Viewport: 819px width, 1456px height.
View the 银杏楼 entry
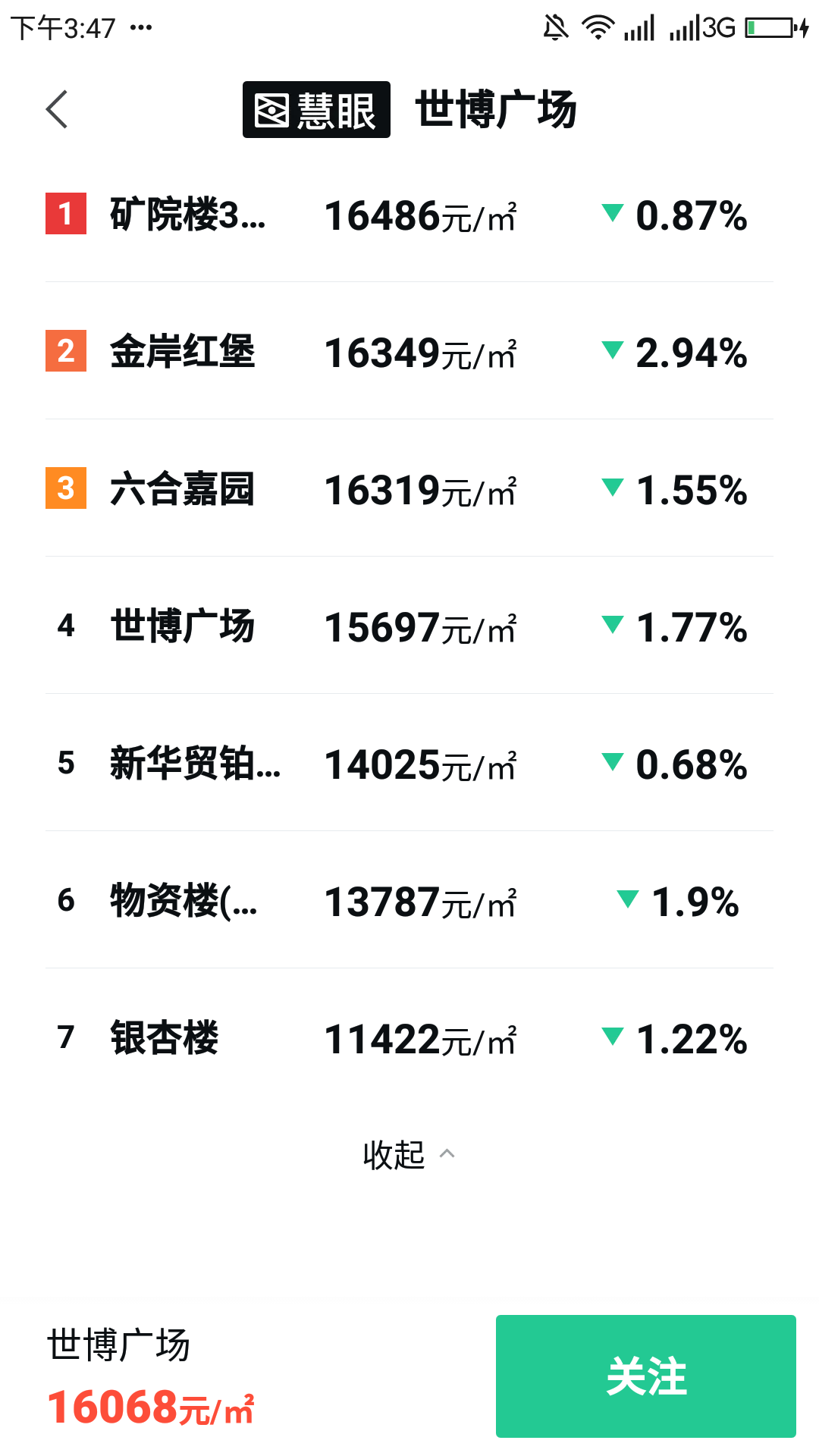click(x=409, y=1038)
